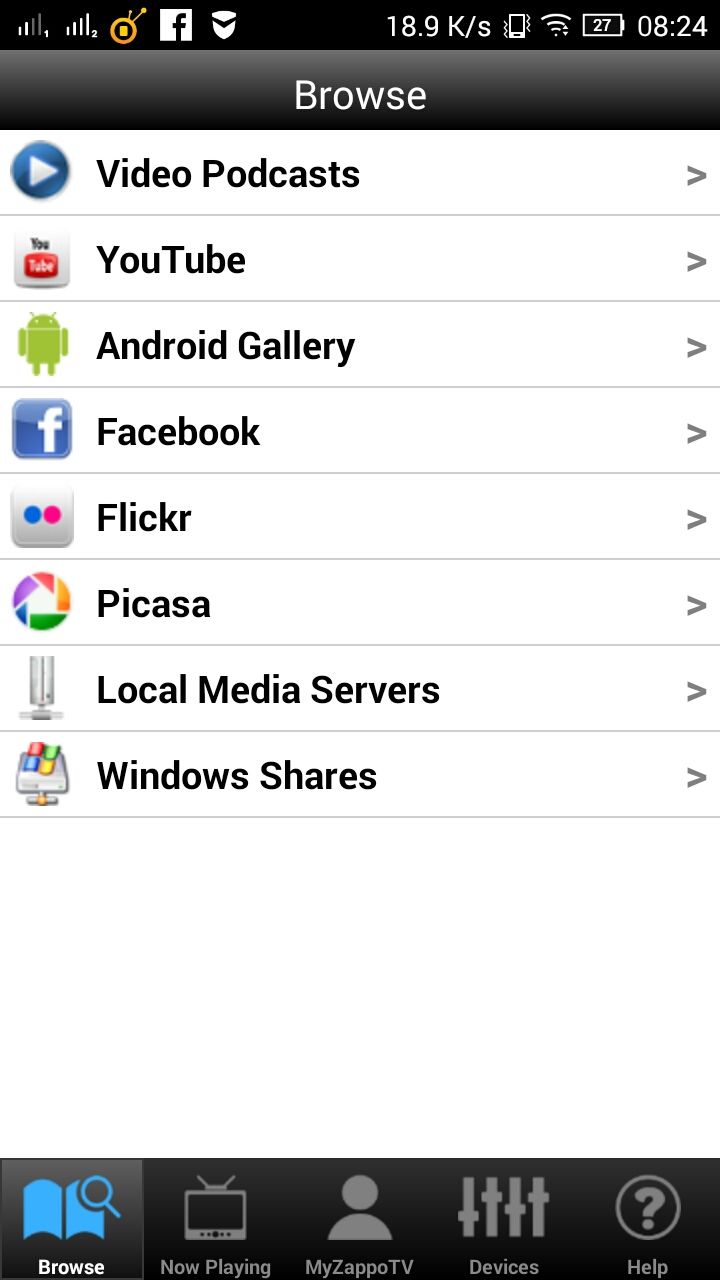Open Flickr photos
Screen dimensions: 720x1280
pos(360,517)
